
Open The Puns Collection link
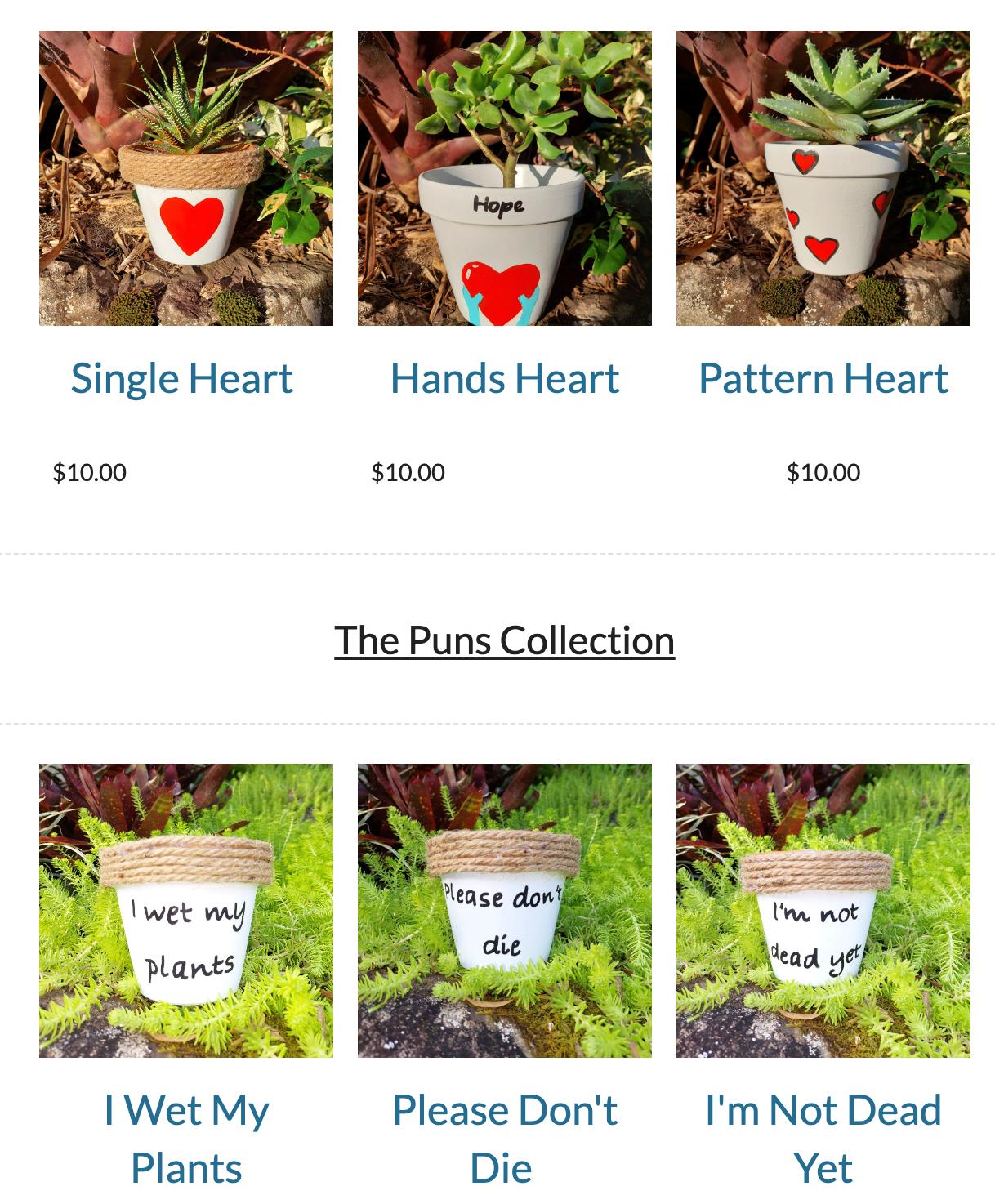(x=504, y=640)
